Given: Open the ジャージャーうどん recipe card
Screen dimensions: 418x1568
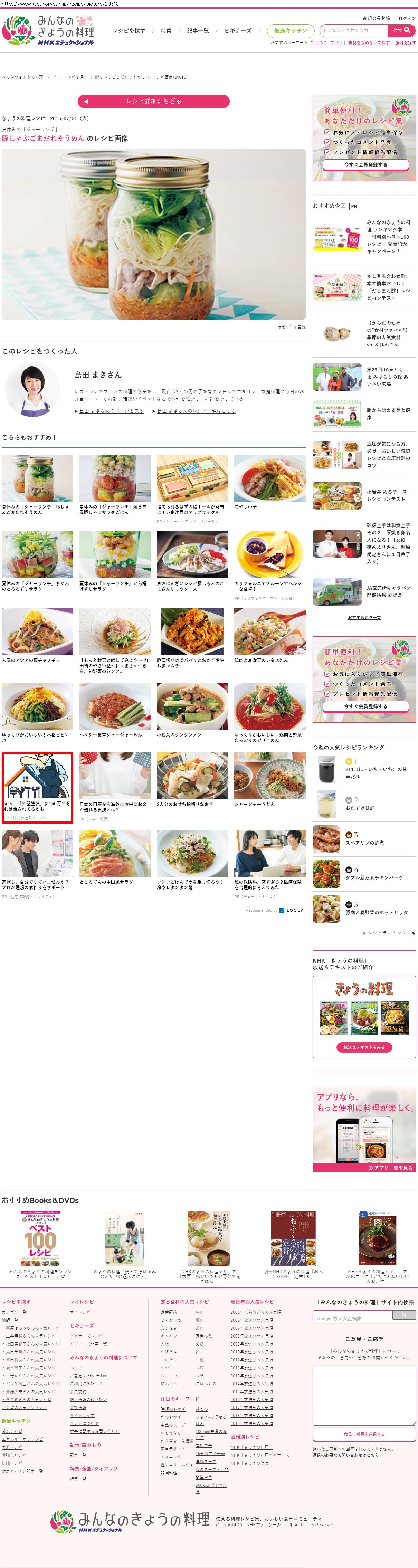Looking at the screenshot, I should click(269, 776).
